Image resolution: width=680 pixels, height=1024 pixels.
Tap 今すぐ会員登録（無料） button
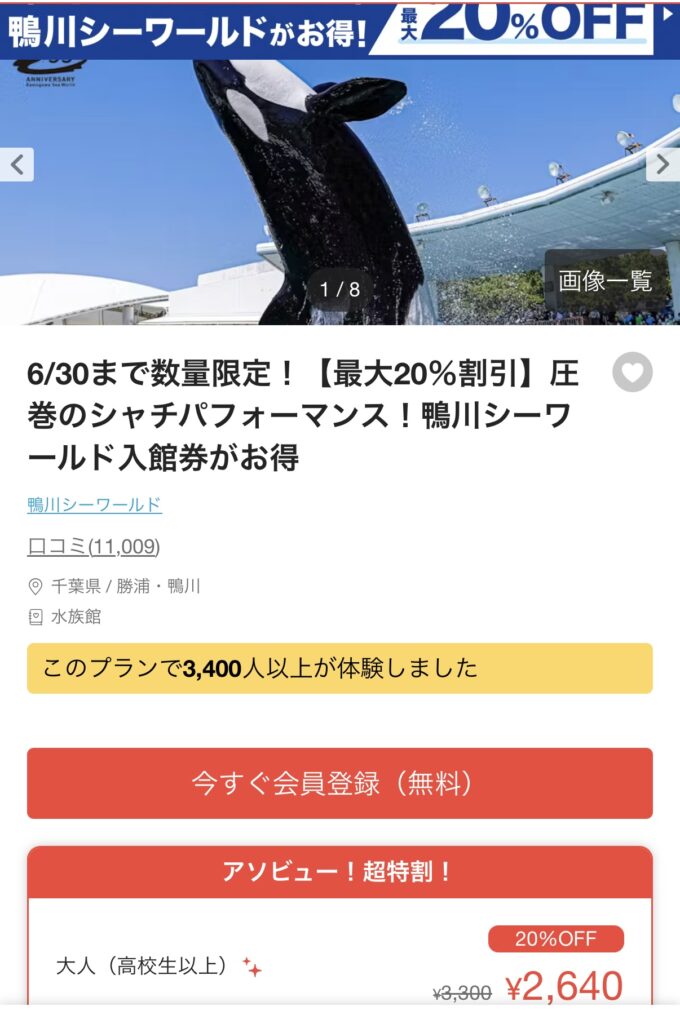coord(339,783)
